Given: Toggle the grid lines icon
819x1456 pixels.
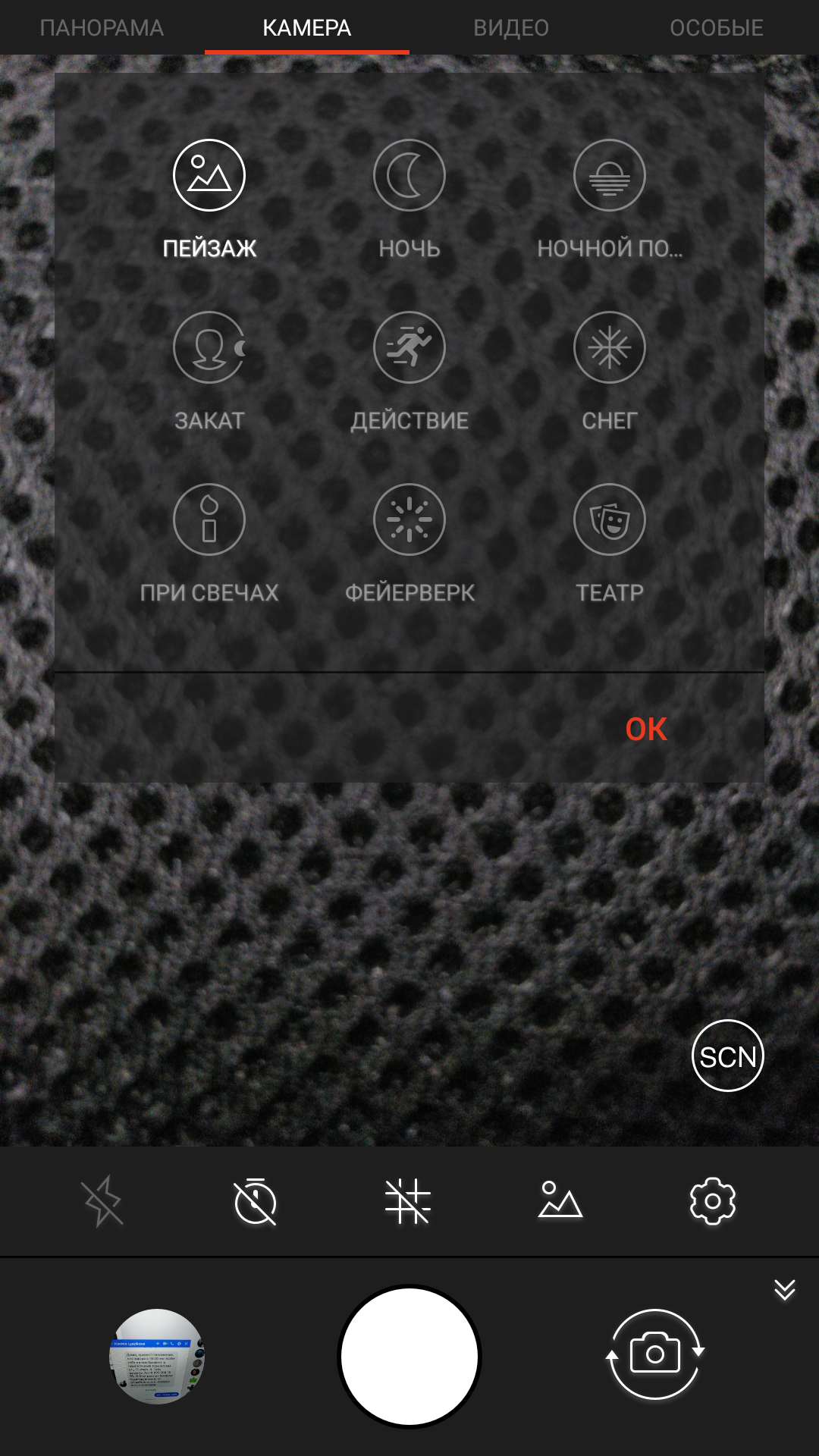Looking at the screenshot, I should tap(408, 1201).
